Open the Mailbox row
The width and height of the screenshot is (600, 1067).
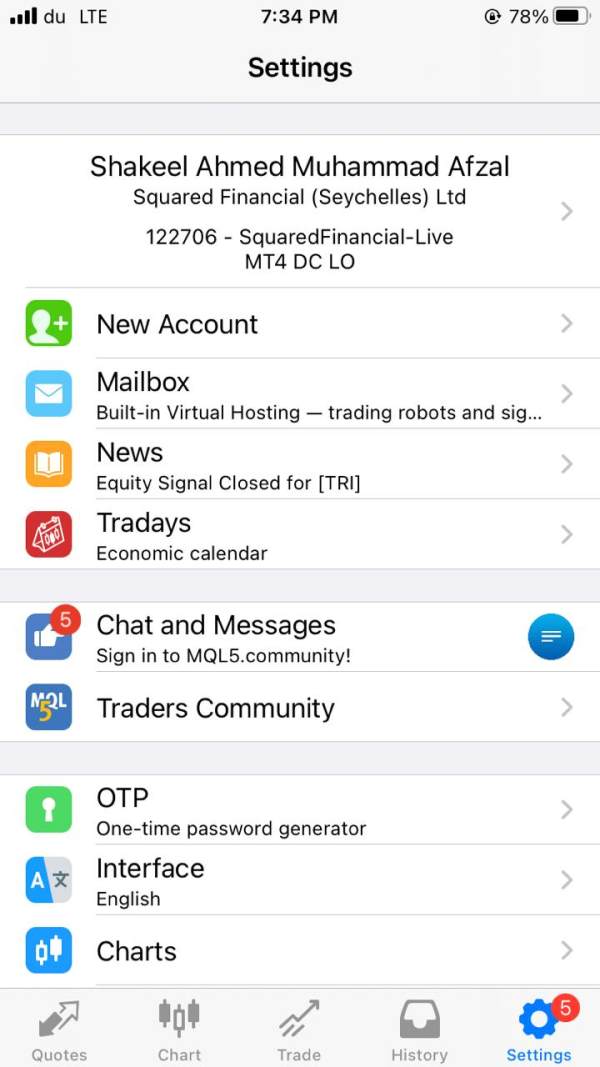[300, 393]
